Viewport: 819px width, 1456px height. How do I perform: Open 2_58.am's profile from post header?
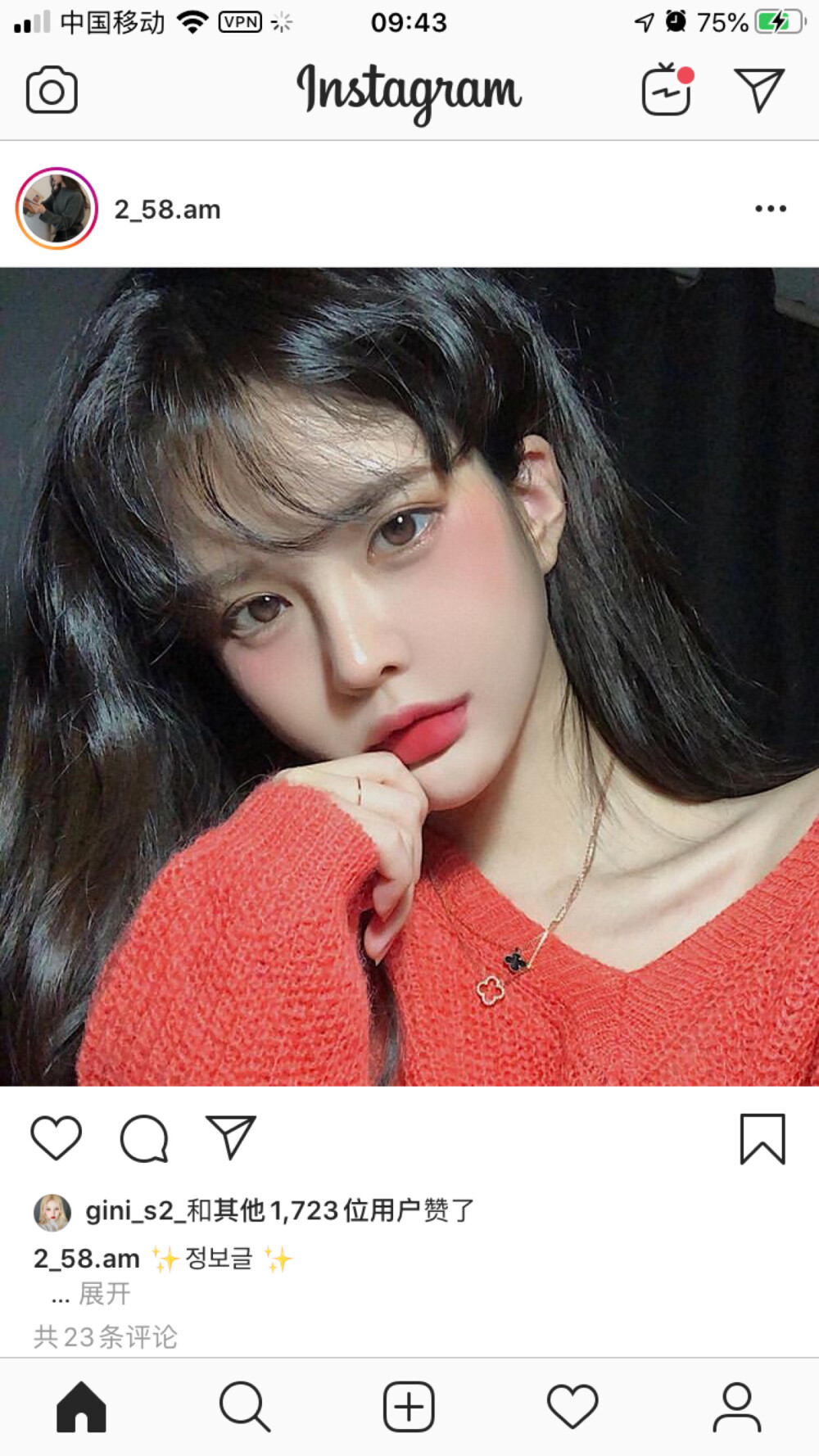167,210
